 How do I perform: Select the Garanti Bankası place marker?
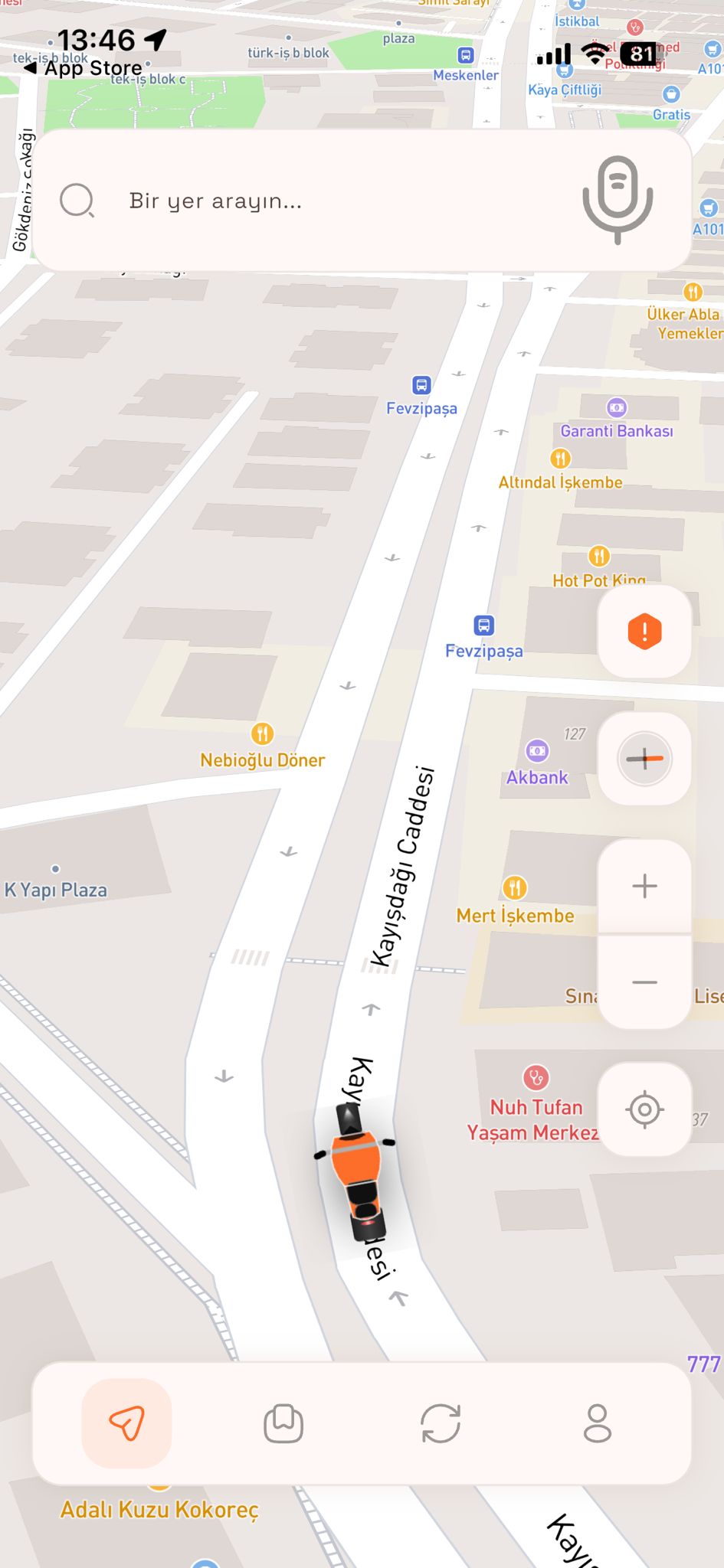coord(616,408)
